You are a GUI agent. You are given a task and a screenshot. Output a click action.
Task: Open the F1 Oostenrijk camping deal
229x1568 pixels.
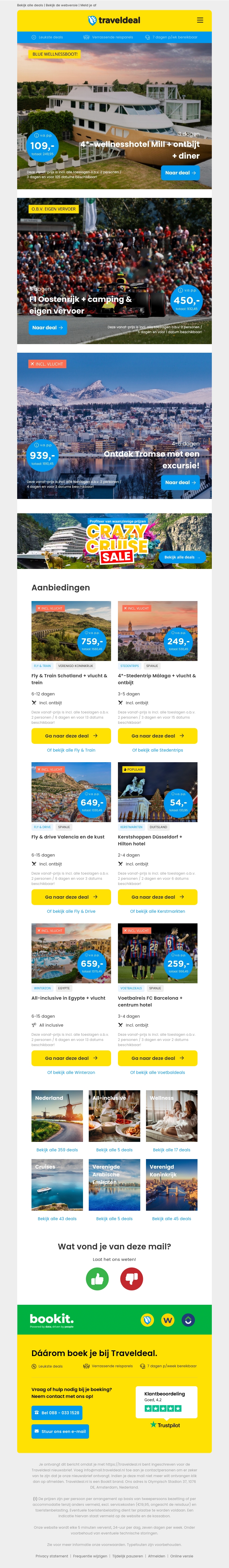[48, 327]
